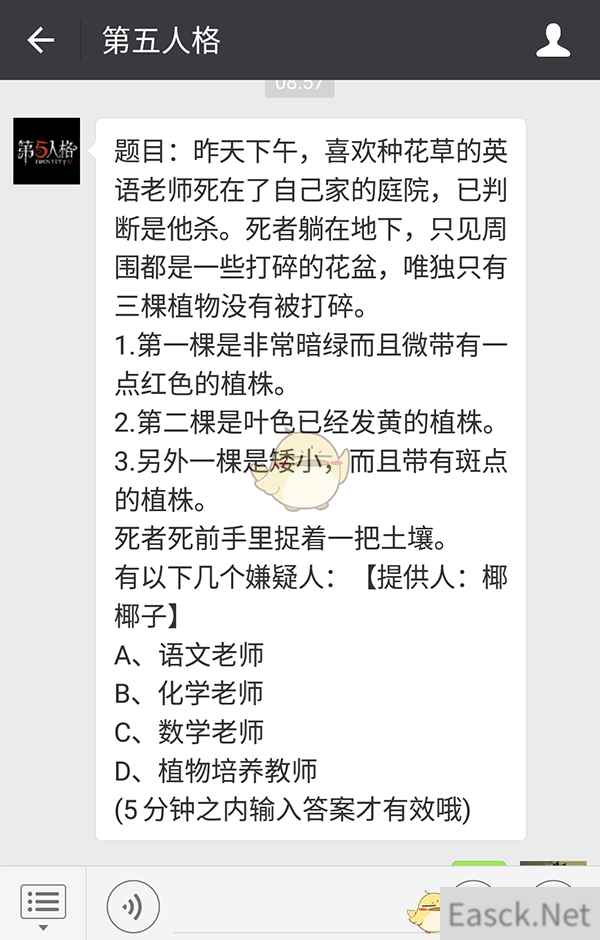Focus the message text input field
The width and height of the screenshot is (600, 940).
click(290, 906)
